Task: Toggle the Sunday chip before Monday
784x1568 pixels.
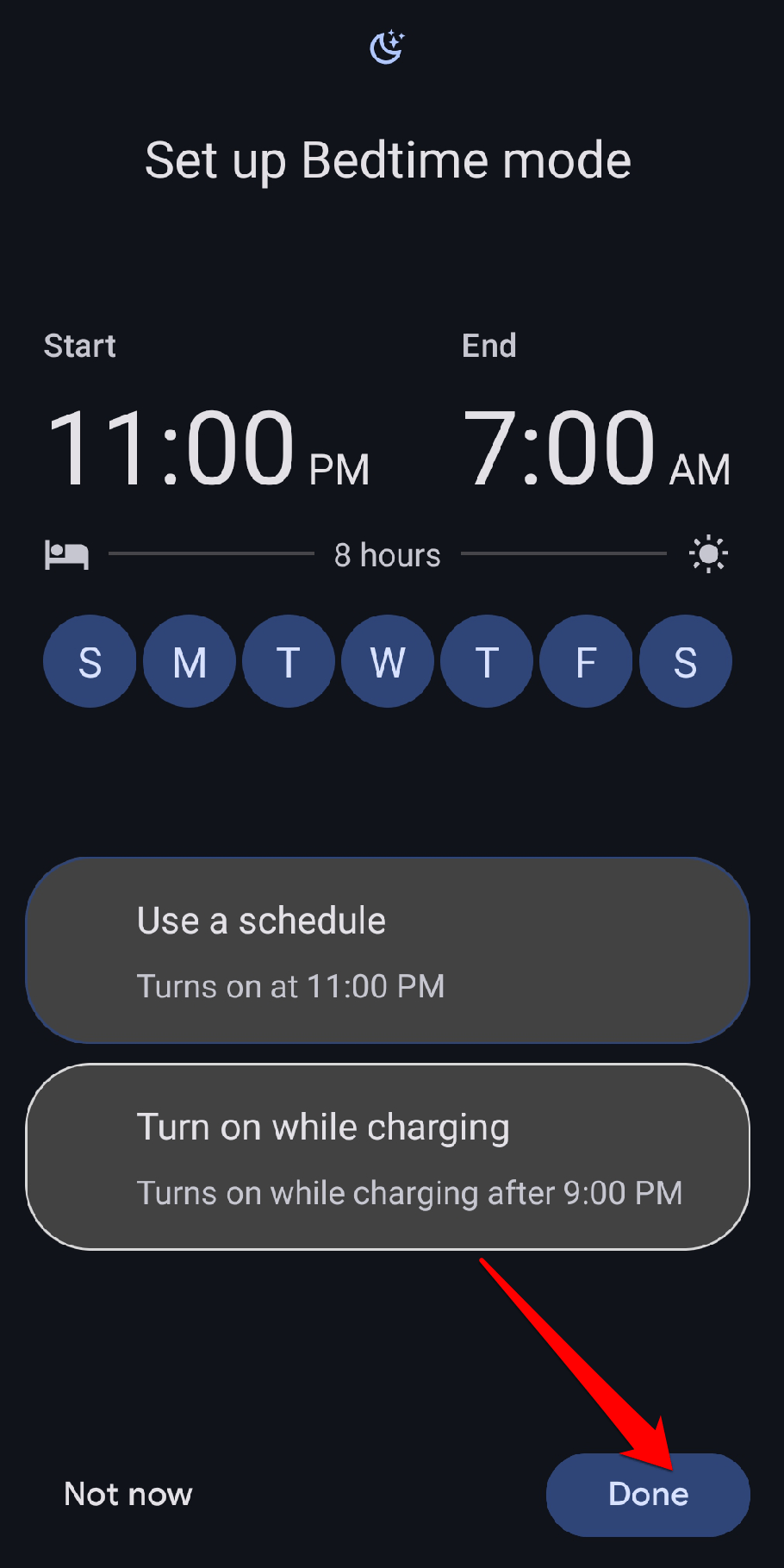Action: 90,662
